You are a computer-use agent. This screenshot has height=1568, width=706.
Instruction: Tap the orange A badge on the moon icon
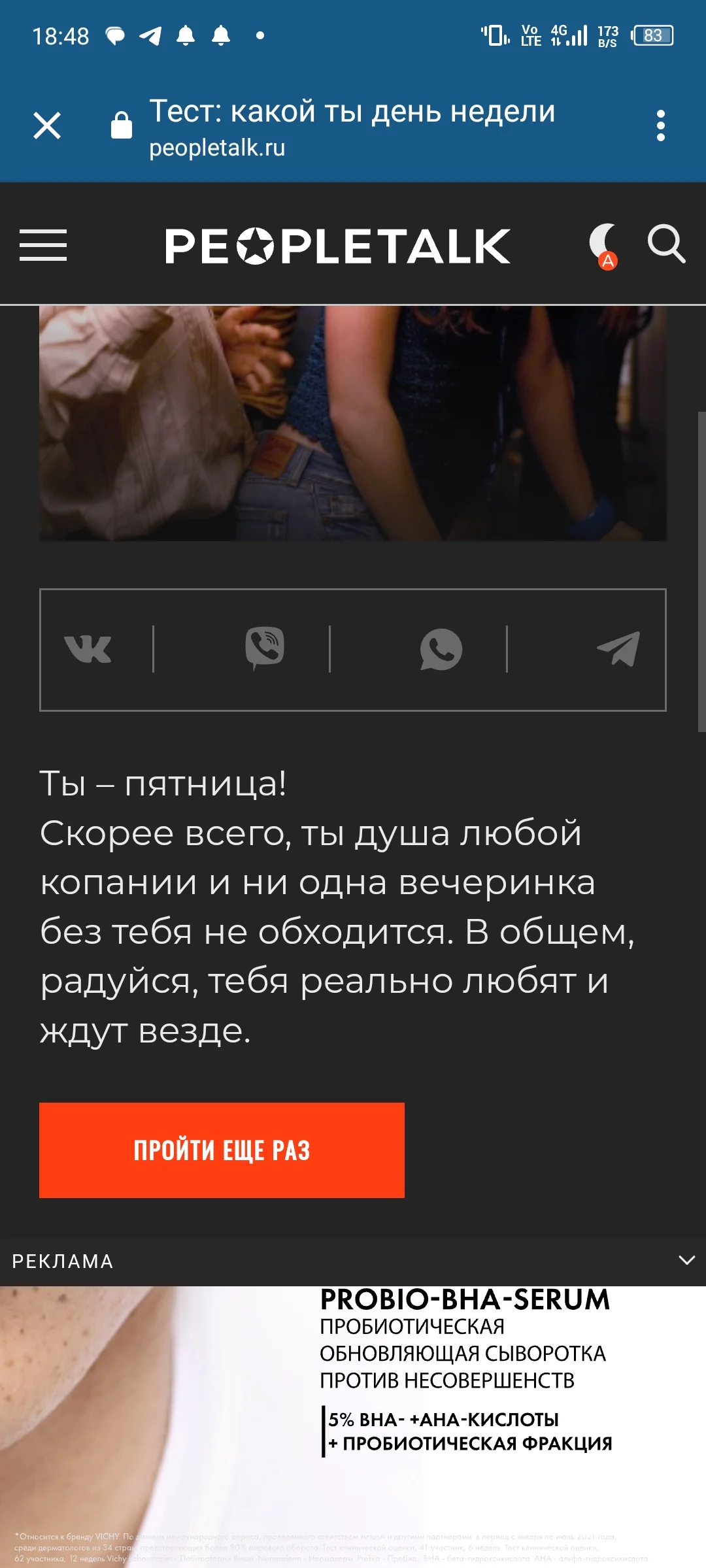(x=609, y=261)
